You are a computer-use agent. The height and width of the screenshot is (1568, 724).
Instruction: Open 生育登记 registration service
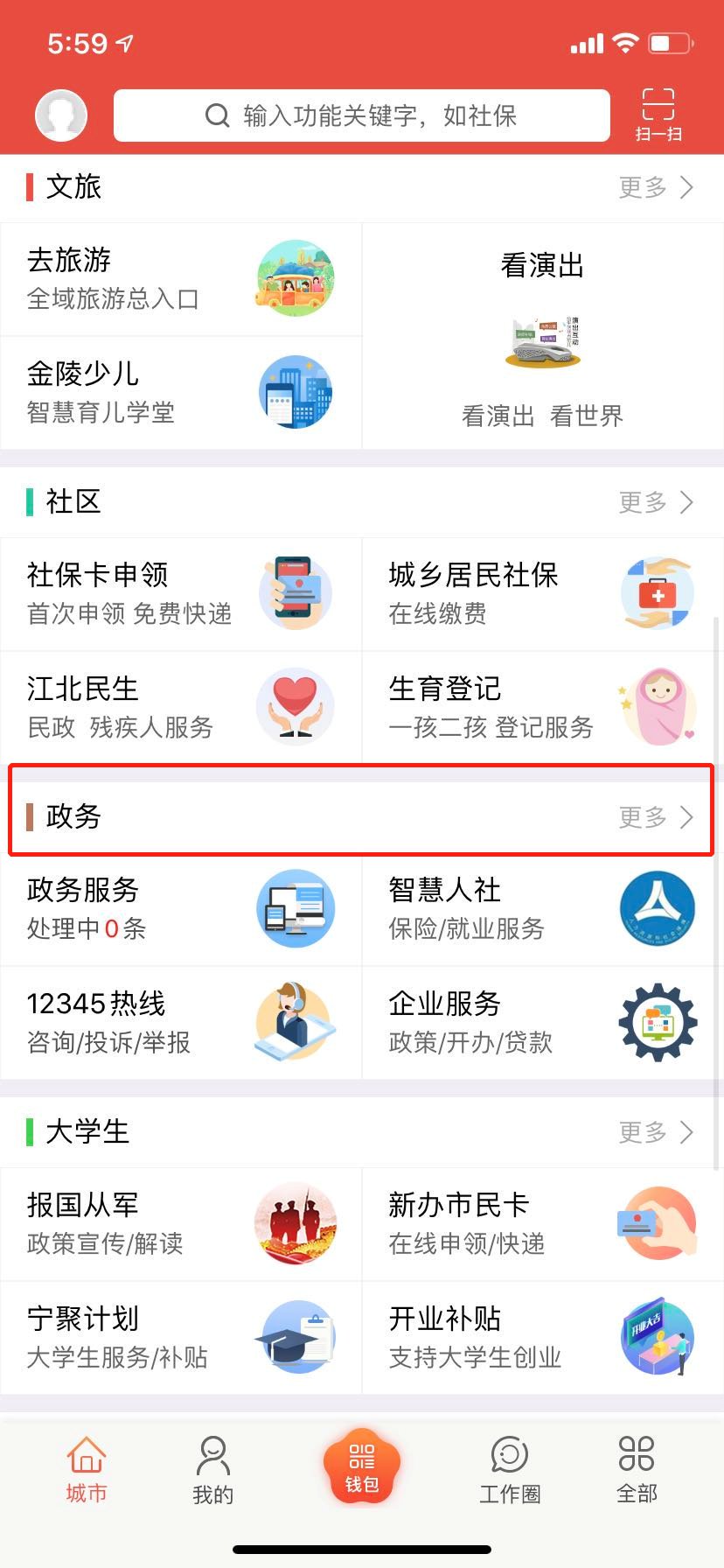pyautogui.click(x=542, y=708)
